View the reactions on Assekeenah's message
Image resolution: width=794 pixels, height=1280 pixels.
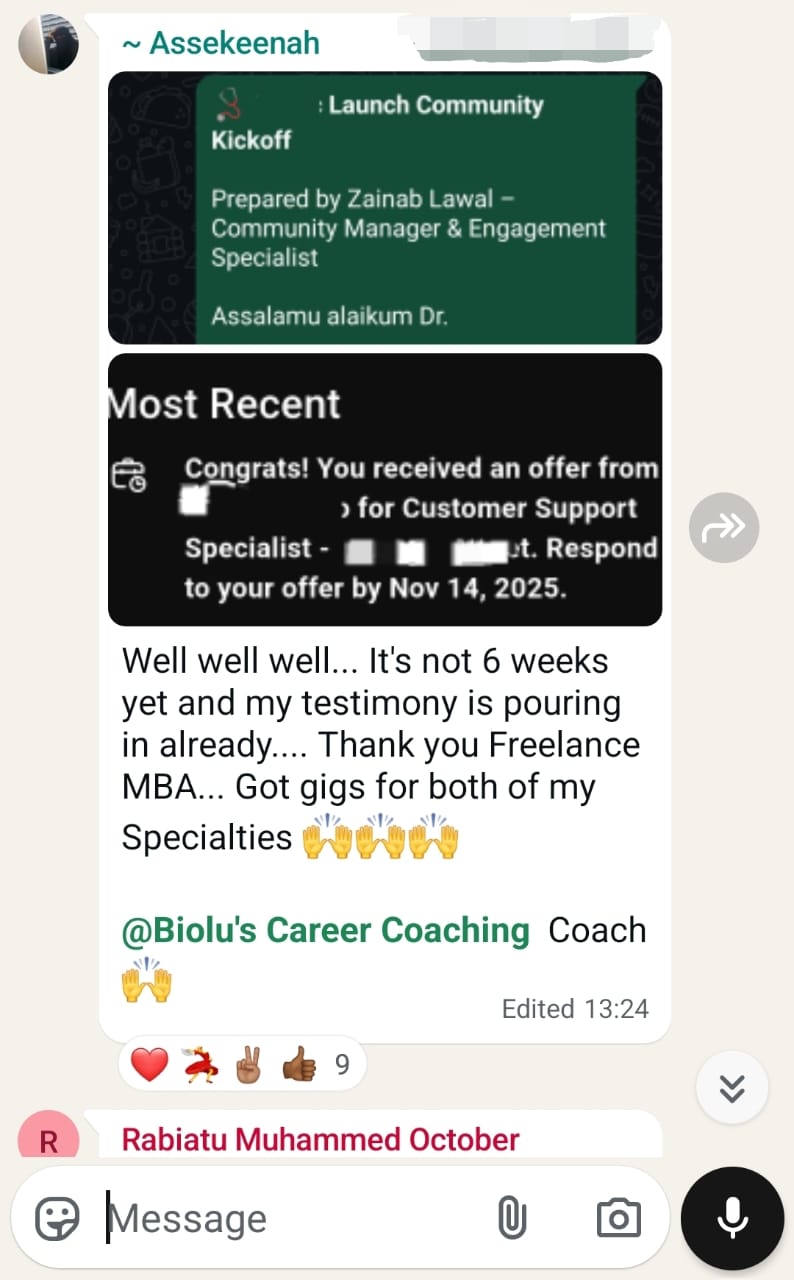[242, 1065]
